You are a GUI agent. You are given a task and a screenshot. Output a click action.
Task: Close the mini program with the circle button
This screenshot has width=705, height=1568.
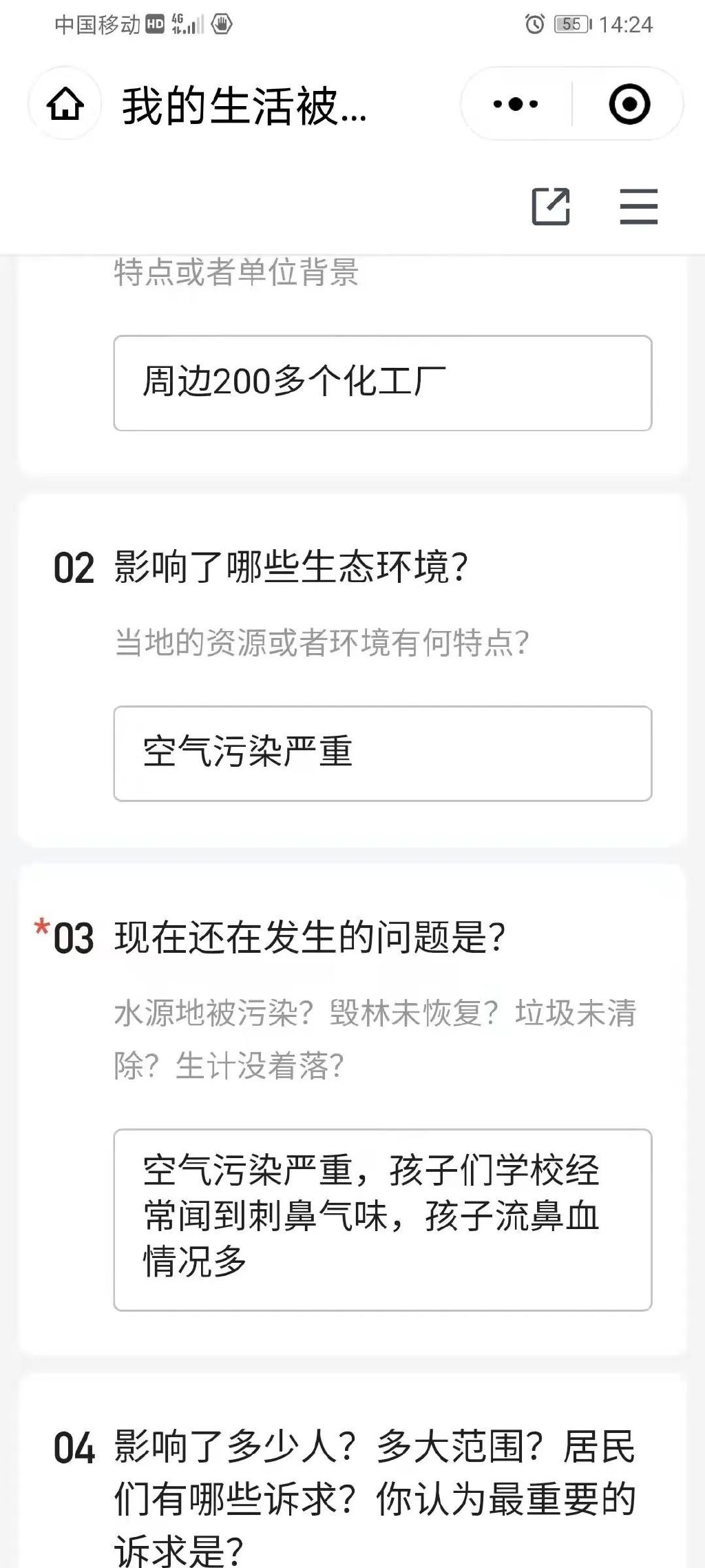629,104
